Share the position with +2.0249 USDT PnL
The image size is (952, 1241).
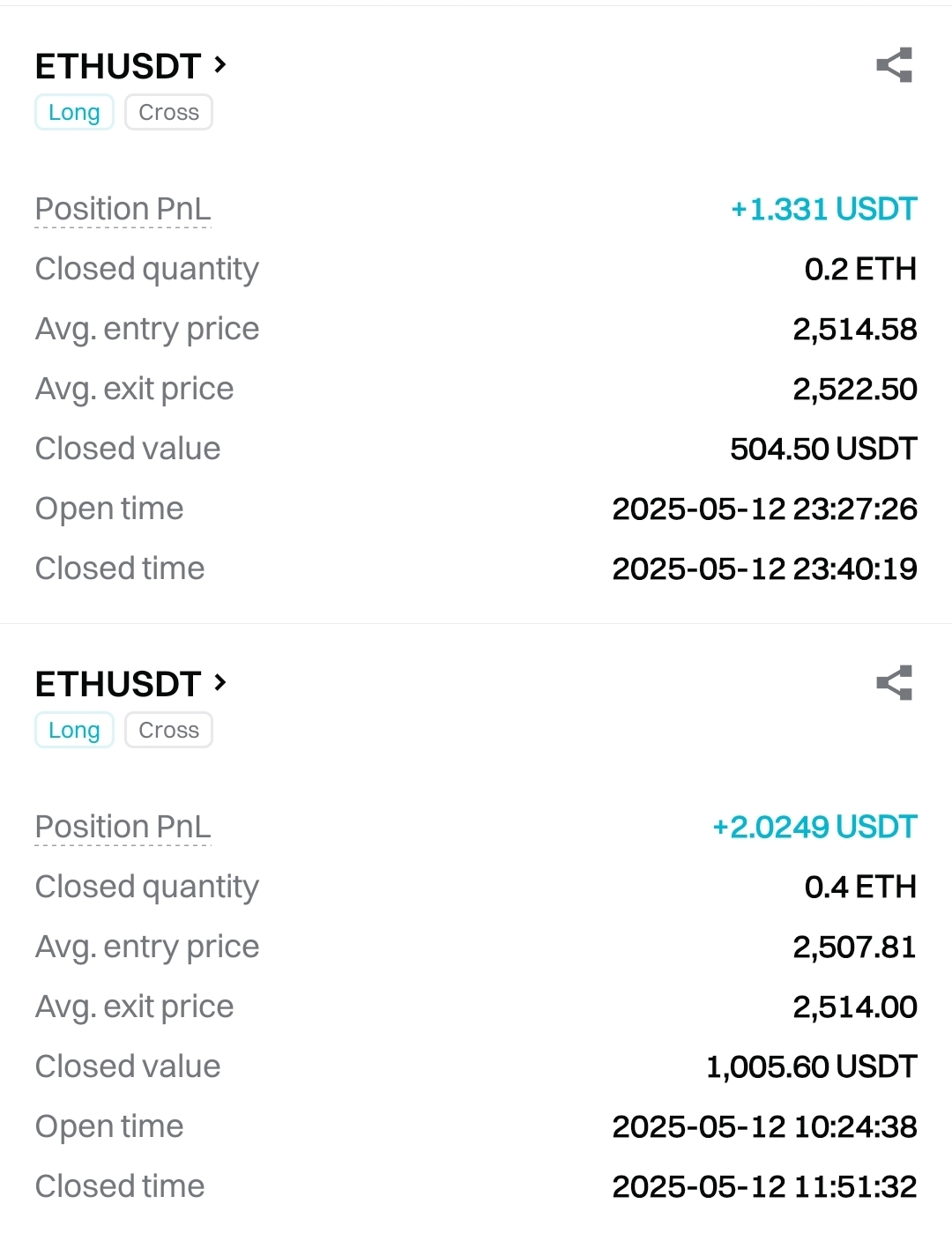tap(894, 683)
